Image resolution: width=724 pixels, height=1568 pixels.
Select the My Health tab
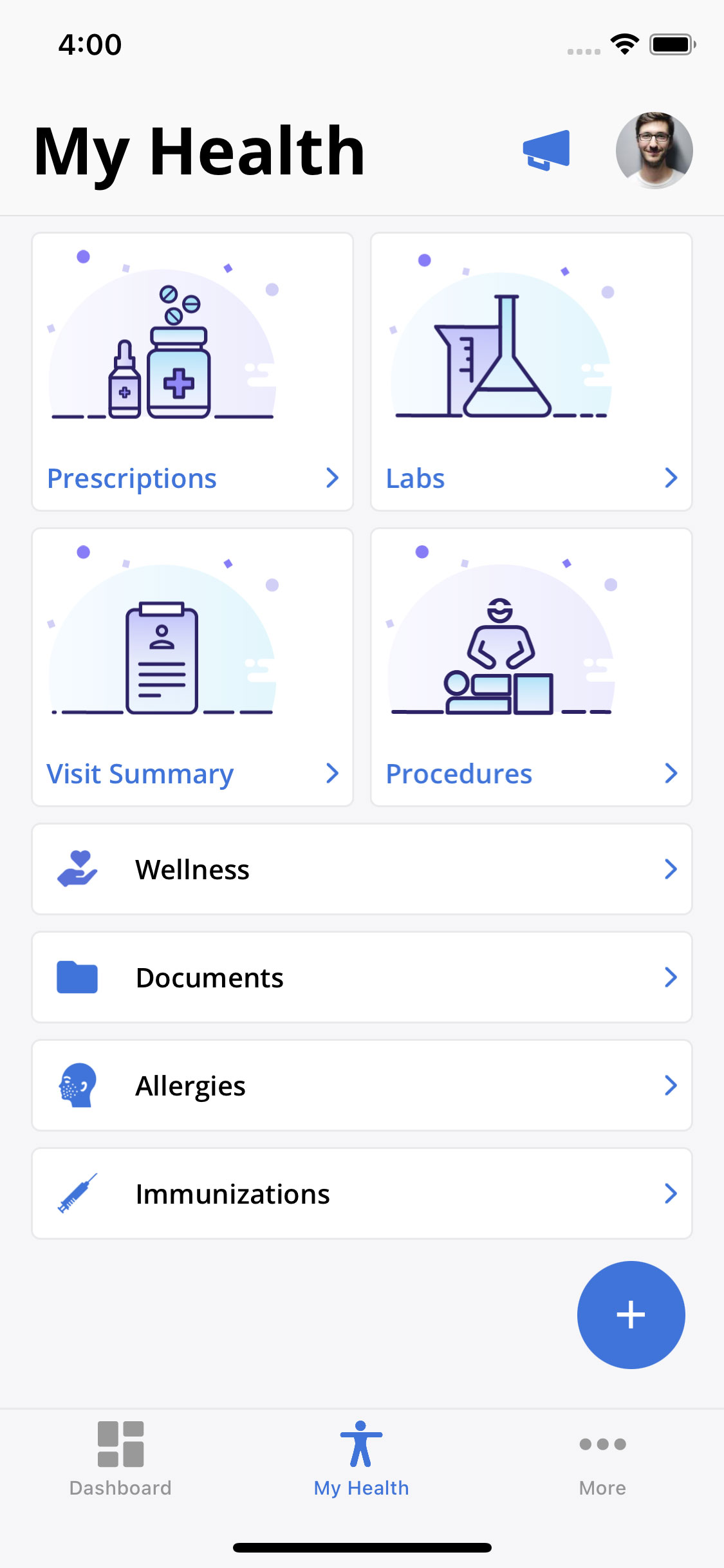[x=361, y=1459]
